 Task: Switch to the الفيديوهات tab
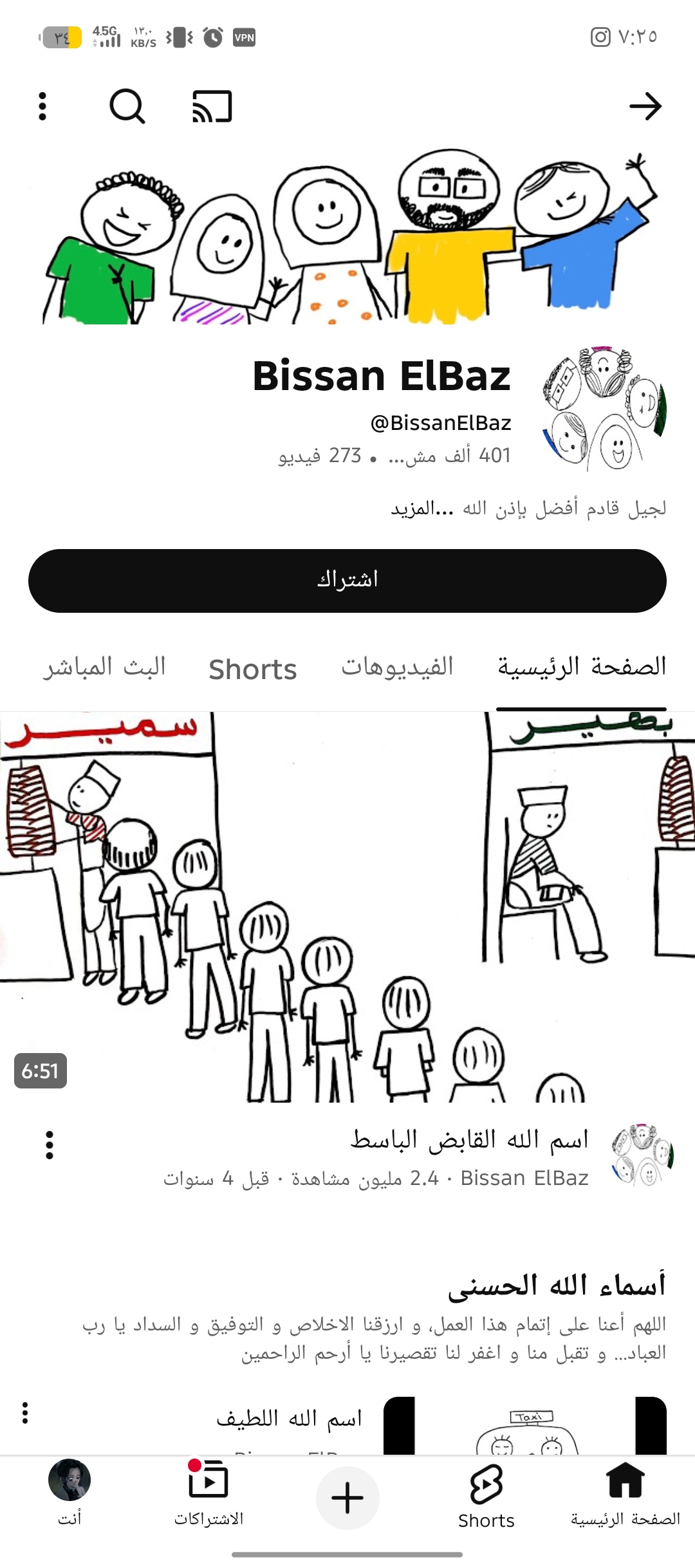(x=397, y=667)
